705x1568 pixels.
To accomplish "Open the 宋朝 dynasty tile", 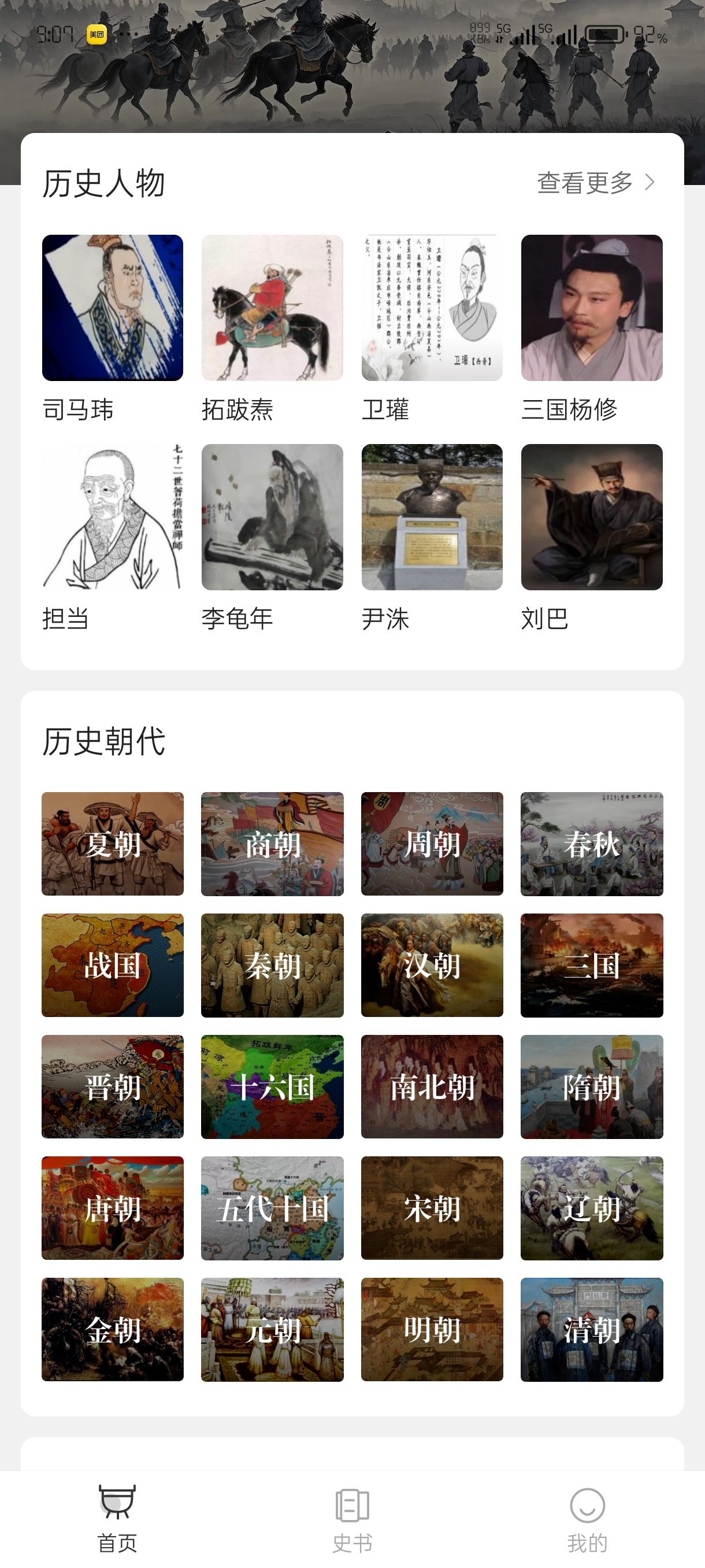I will click(432, 1208).
